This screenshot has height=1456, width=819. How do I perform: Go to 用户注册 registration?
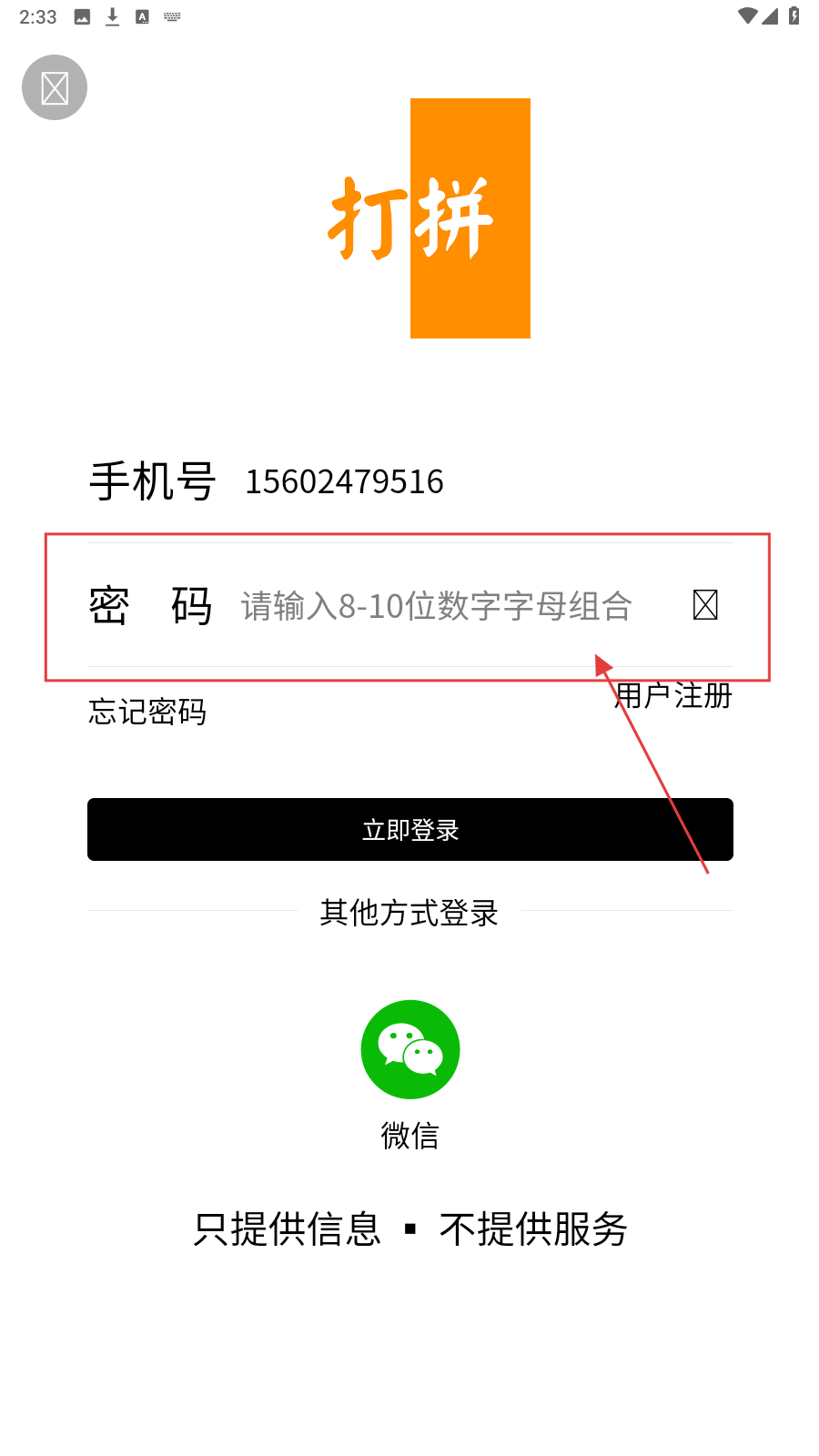tap(674, 696)
